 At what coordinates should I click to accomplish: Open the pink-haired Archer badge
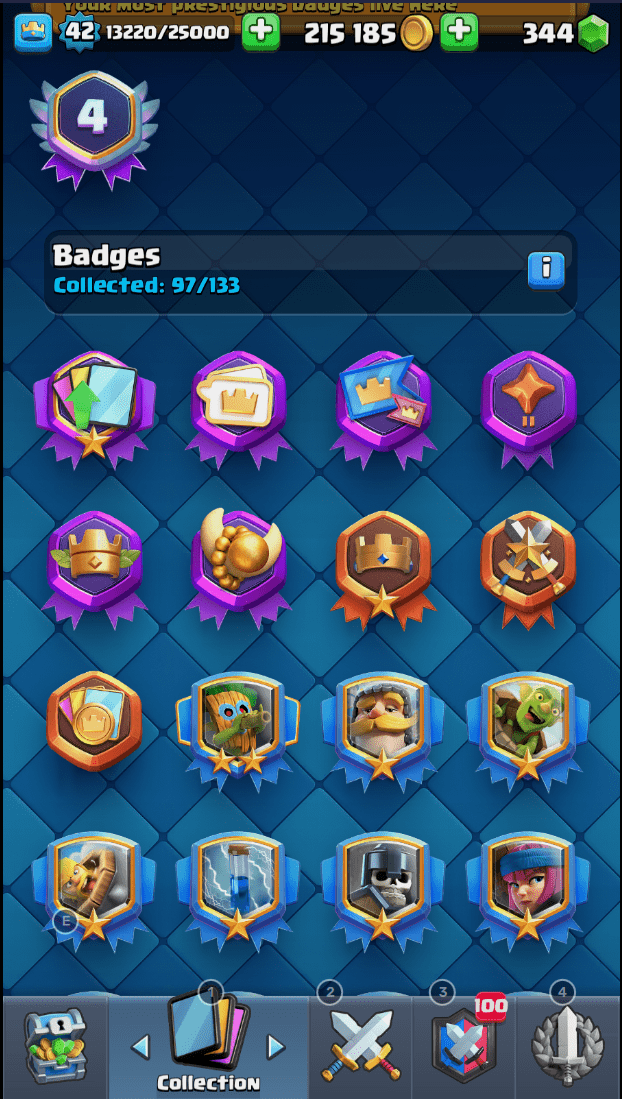528,883
